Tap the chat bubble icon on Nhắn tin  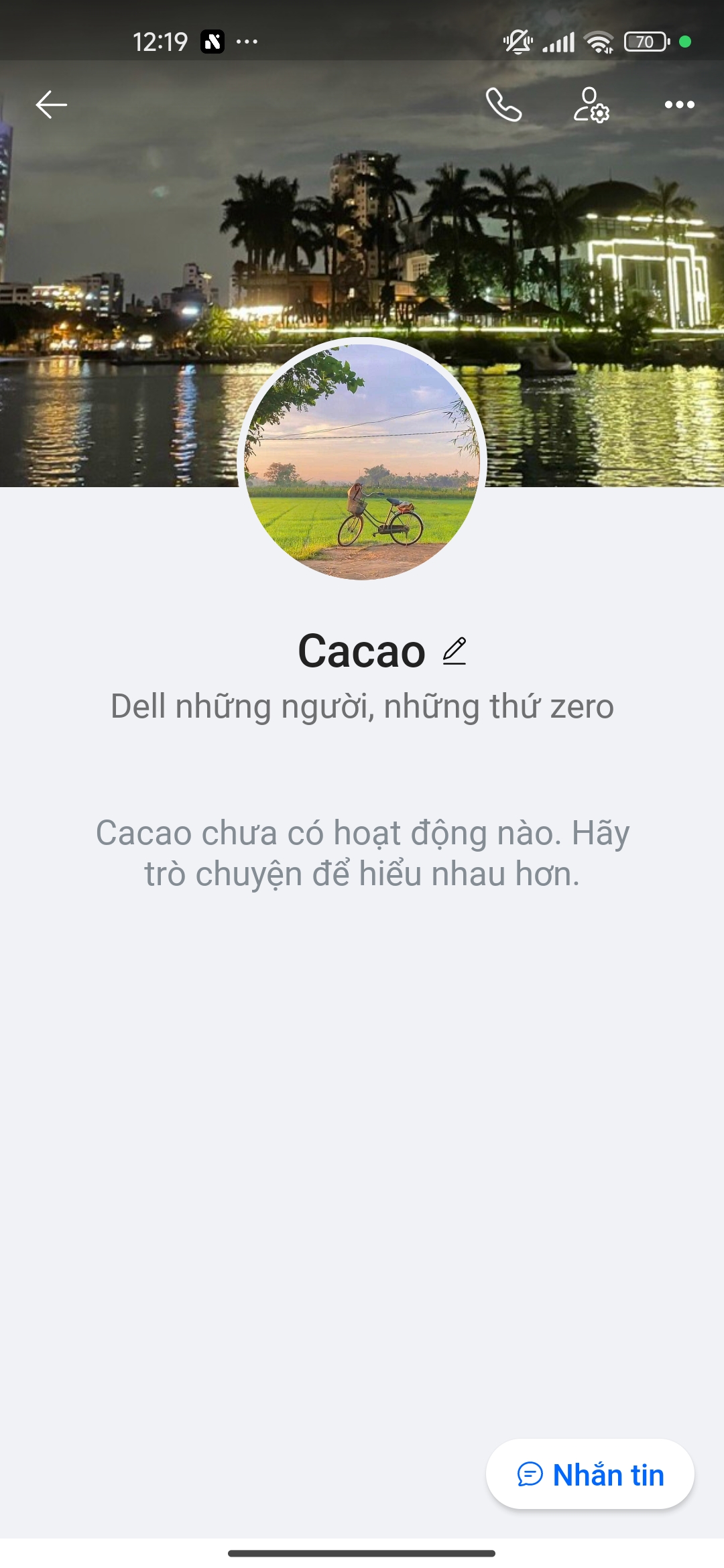[530, 1474]
